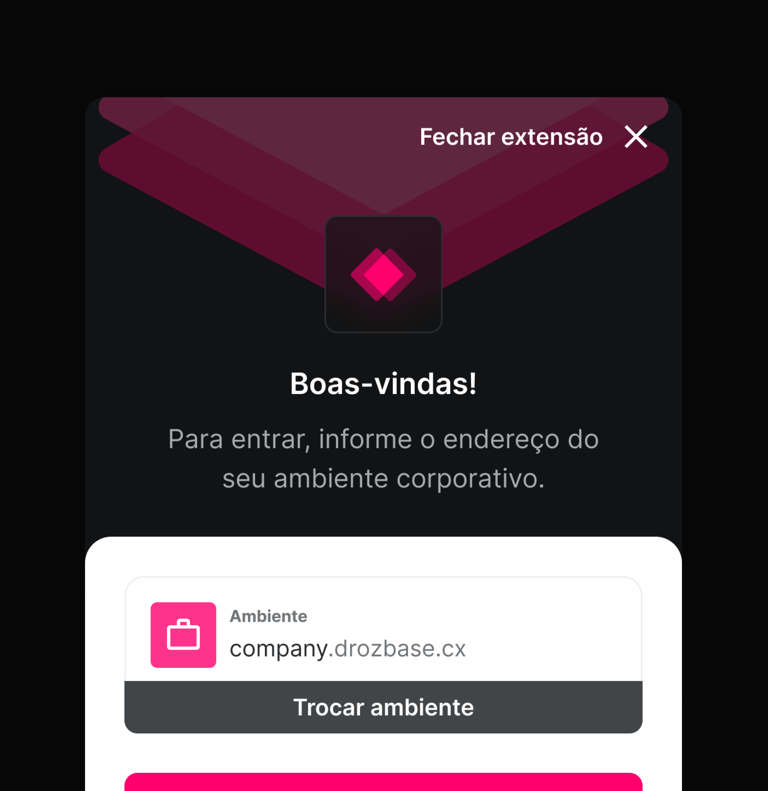The width and height of the screenshot is (768, 791).
Task: Close the extension with the X
Action: click(x=636, y=137)
